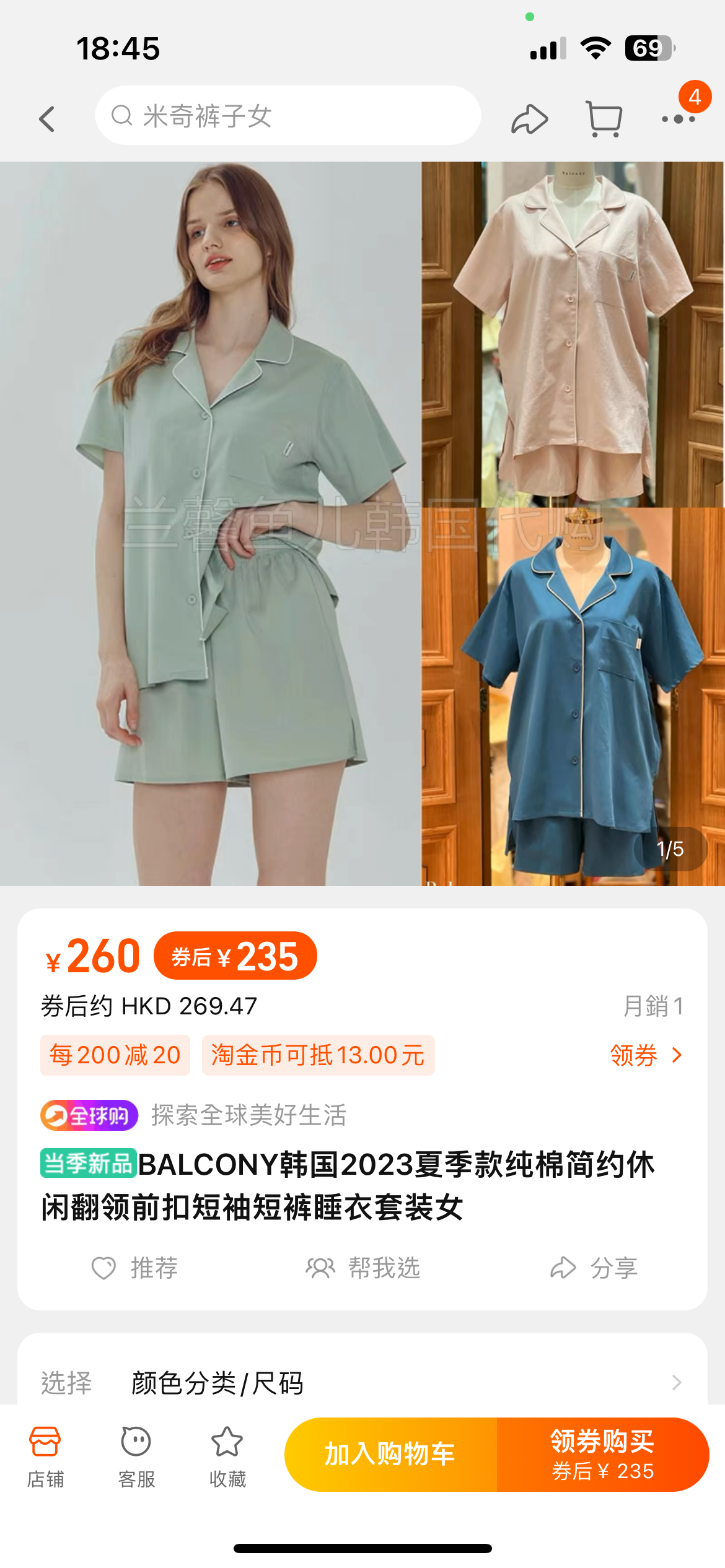This screenshot has width=725, height=1568.
Task: Tap the 券后¥235 price badge
Action: [235, 956]
